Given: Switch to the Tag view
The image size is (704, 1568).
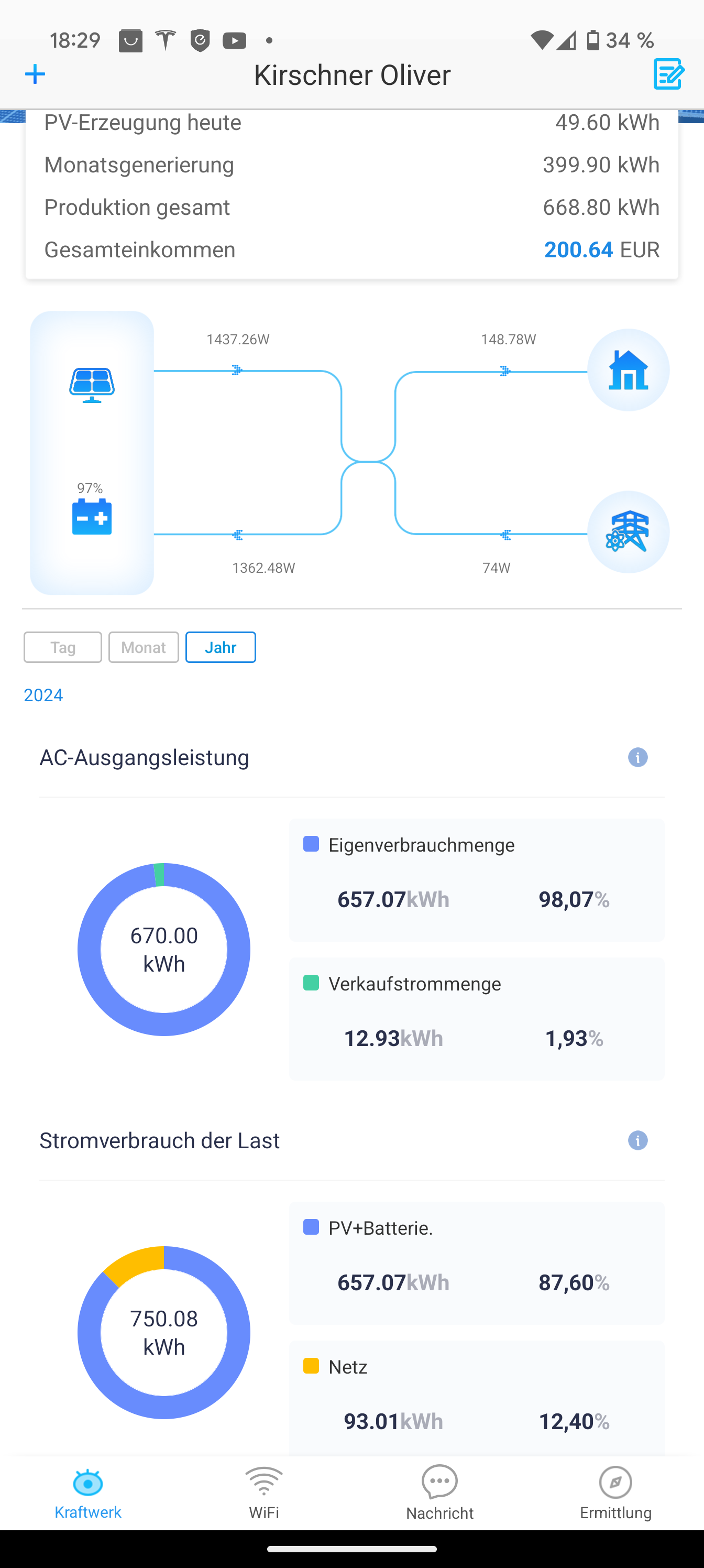Looking at the screenshot, I should (63, 647).
